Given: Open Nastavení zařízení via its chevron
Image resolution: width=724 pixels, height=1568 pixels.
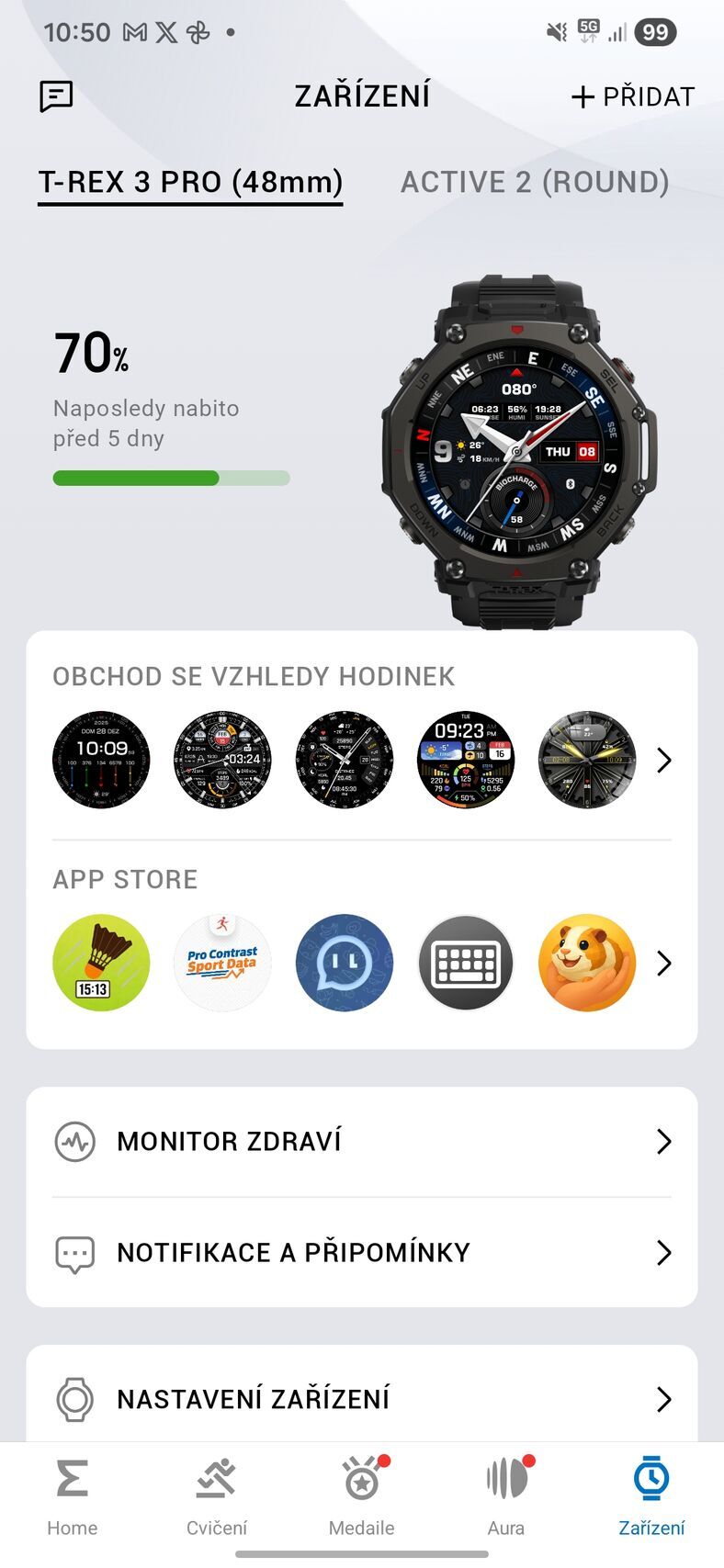Looking at the screenshot, I should pos(663,1400).
